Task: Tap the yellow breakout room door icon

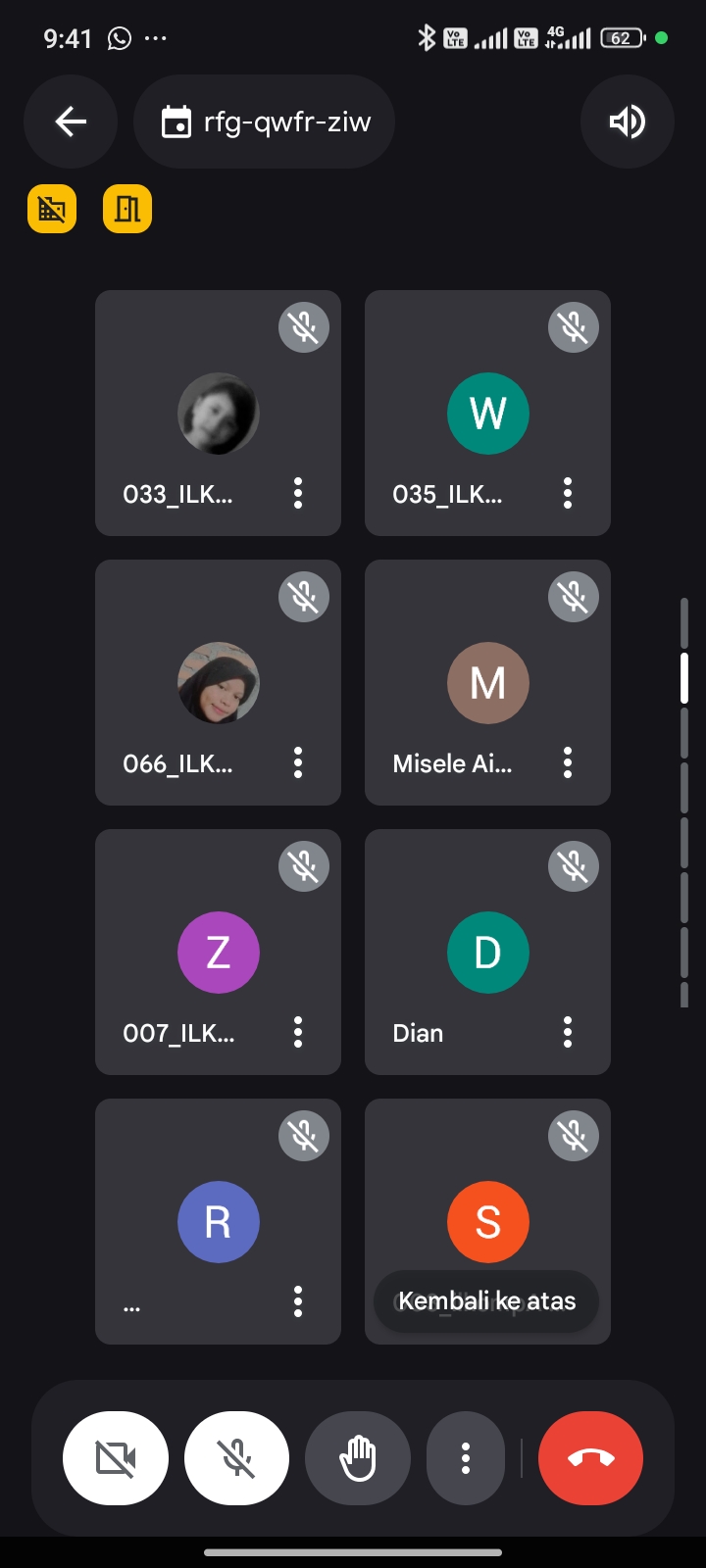Action: point(127,209)
